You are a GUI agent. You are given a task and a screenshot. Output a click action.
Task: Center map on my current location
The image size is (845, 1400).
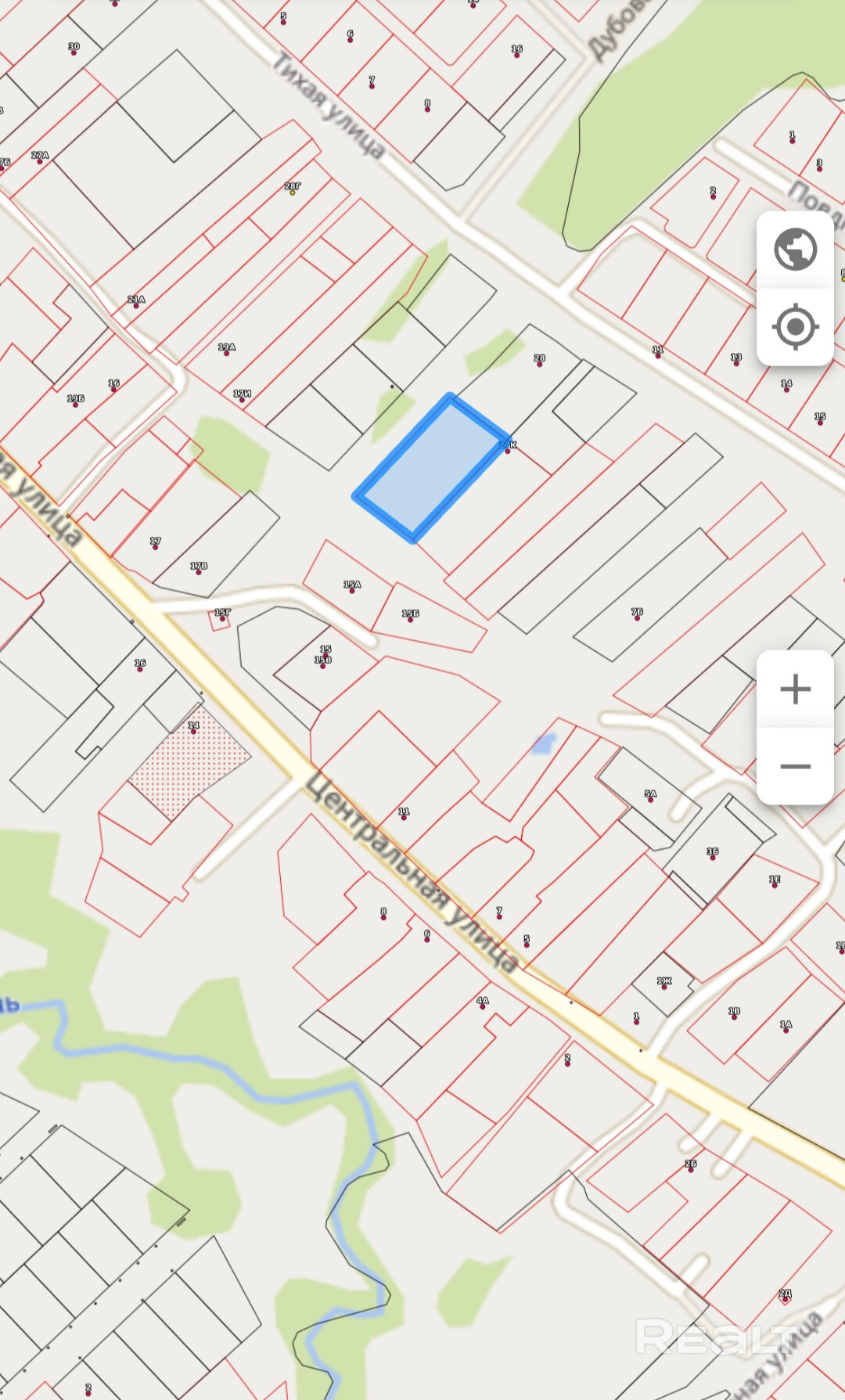795,326
